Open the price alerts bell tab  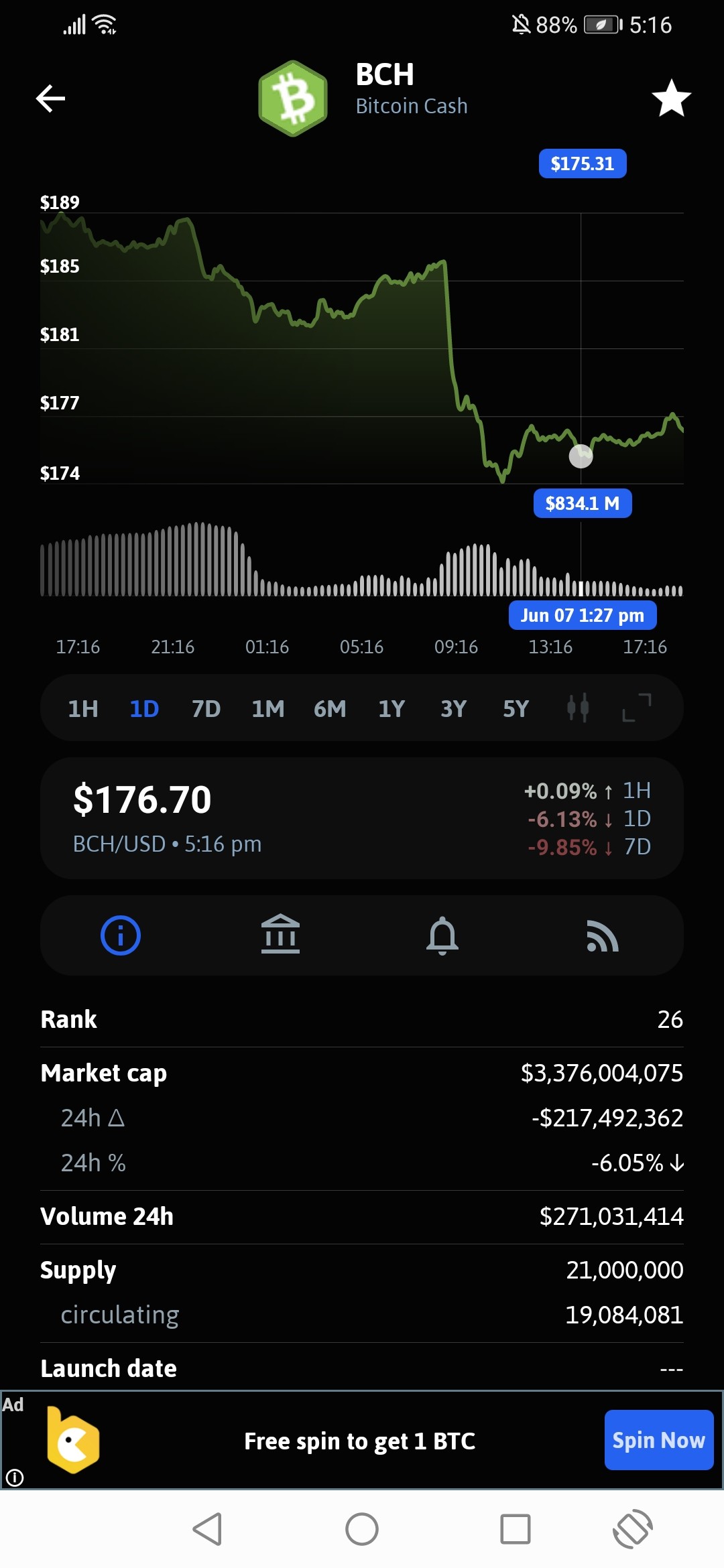442,935
